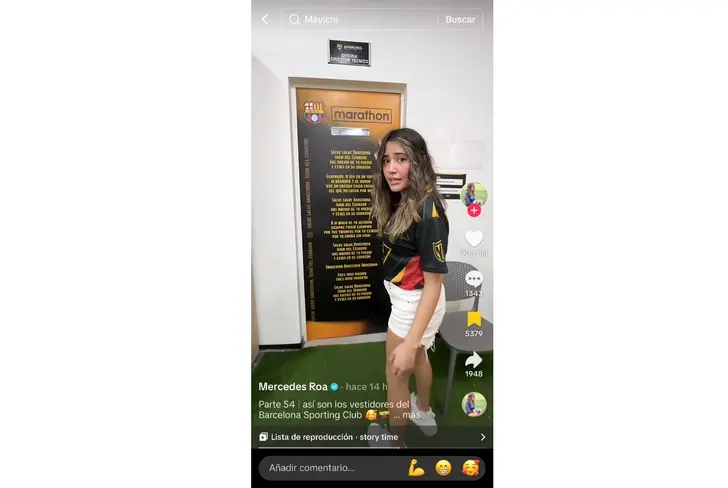Screen dimensions: 728x488
Task: Send the flexed arm emoji reaction
Action: point(416,468)
